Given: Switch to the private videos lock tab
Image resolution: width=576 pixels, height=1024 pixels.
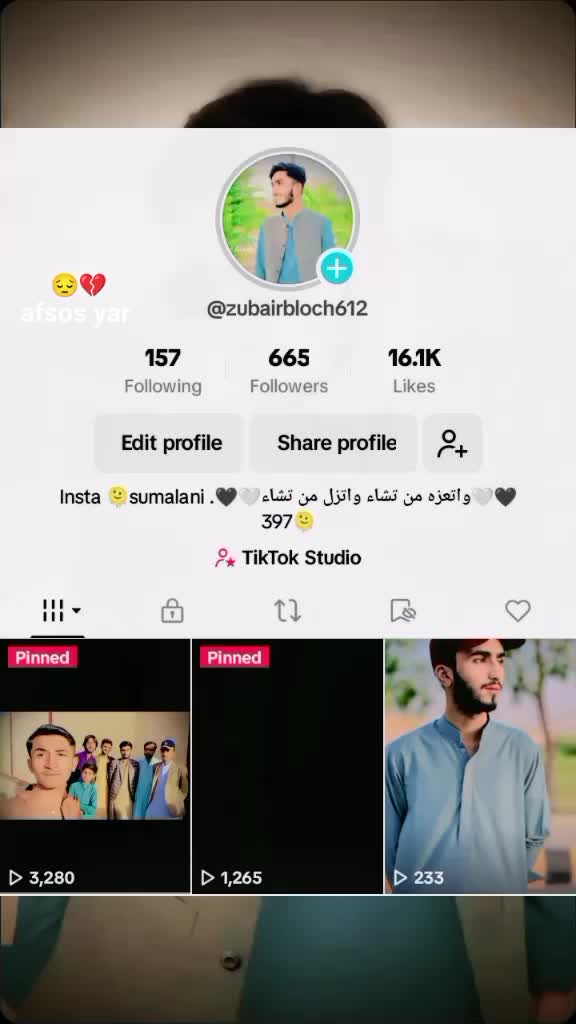Looking at the screenshot, I should coord(172,611).
